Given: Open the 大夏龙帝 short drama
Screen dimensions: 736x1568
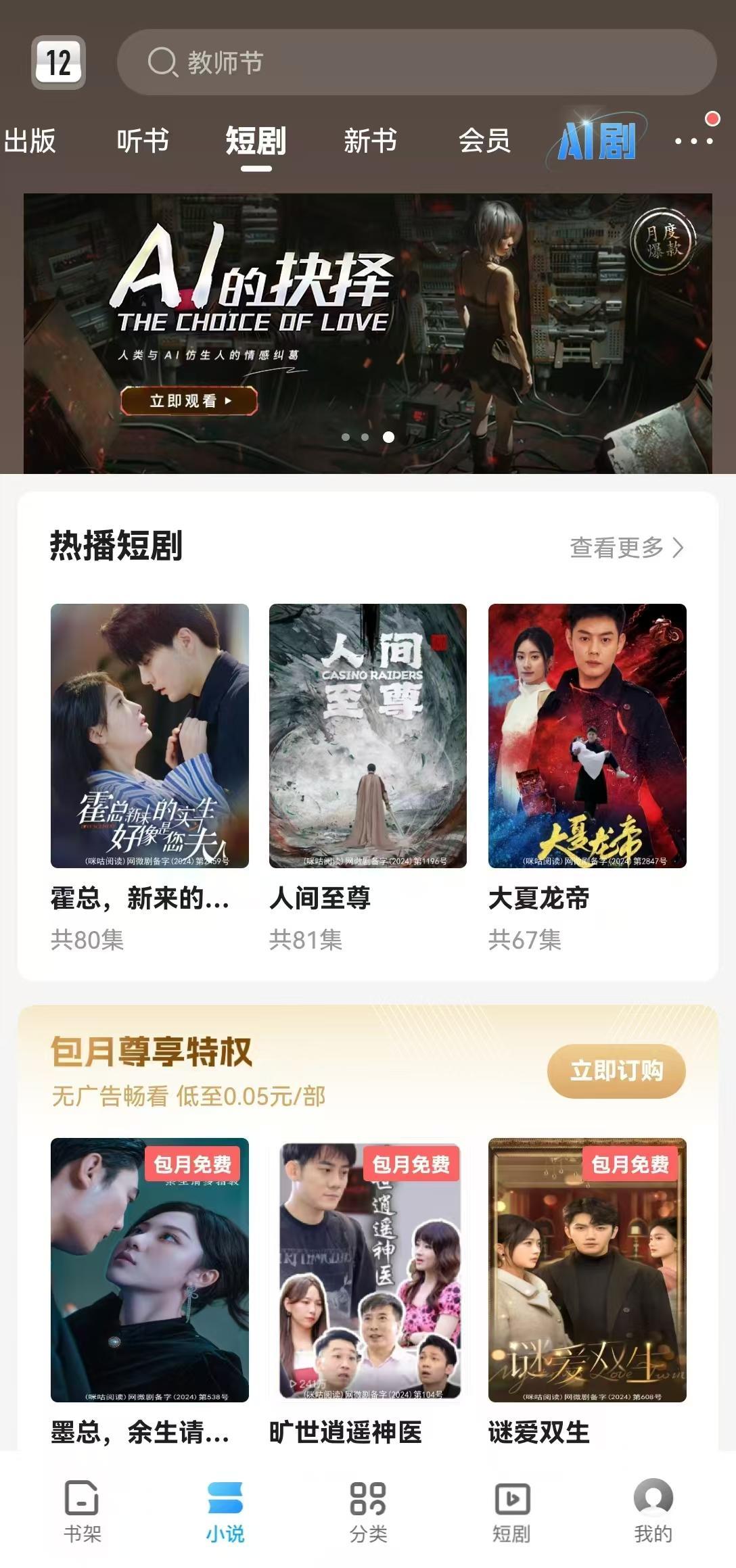Looking at the screenshot, I should coord(587,736).
